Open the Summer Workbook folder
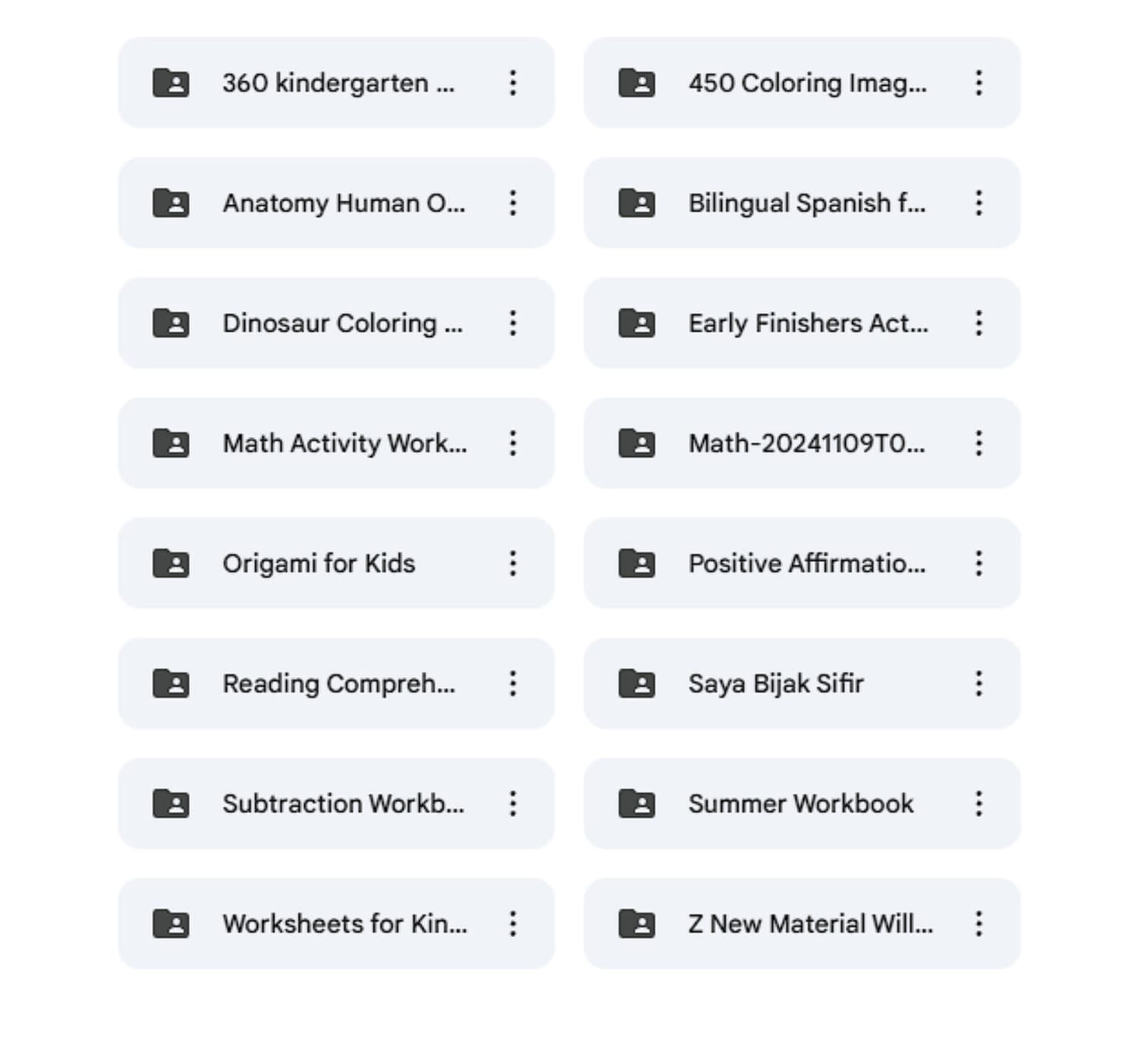 (x=802, y=804)
